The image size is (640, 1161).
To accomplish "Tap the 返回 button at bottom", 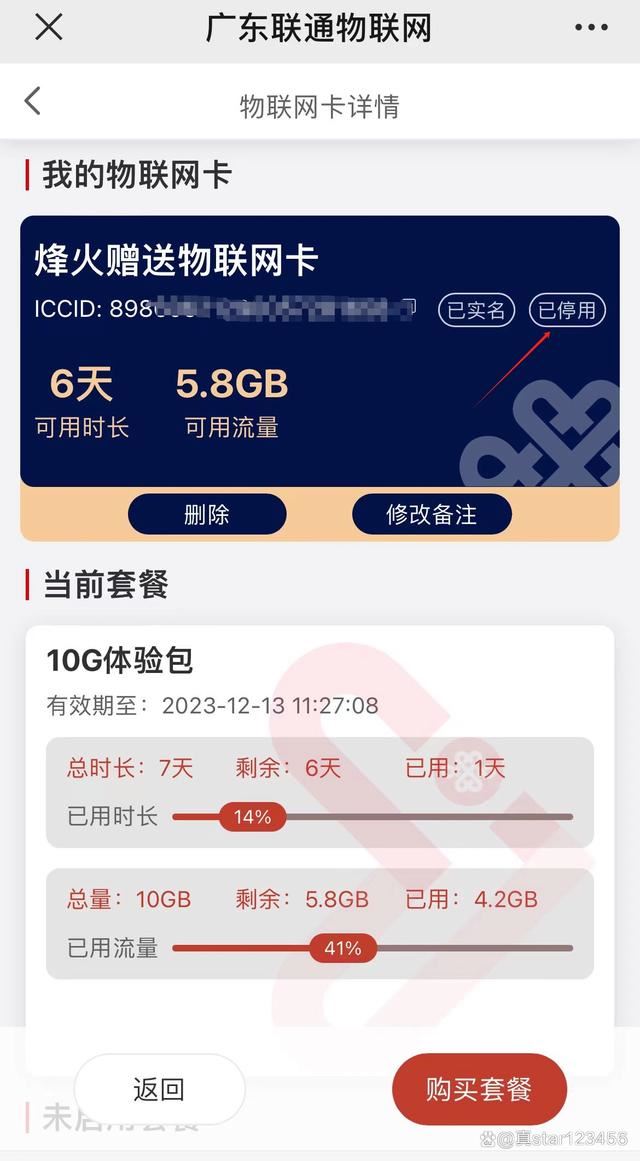I will [159, 1089].
